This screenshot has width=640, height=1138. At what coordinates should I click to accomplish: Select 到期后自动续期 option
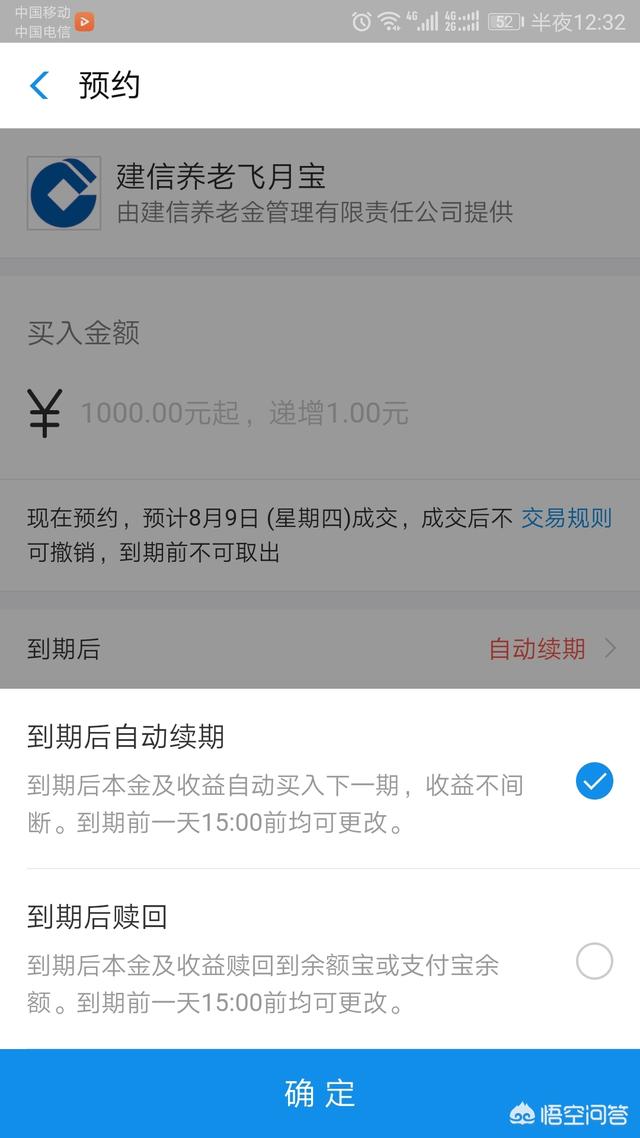coord(594,781)
